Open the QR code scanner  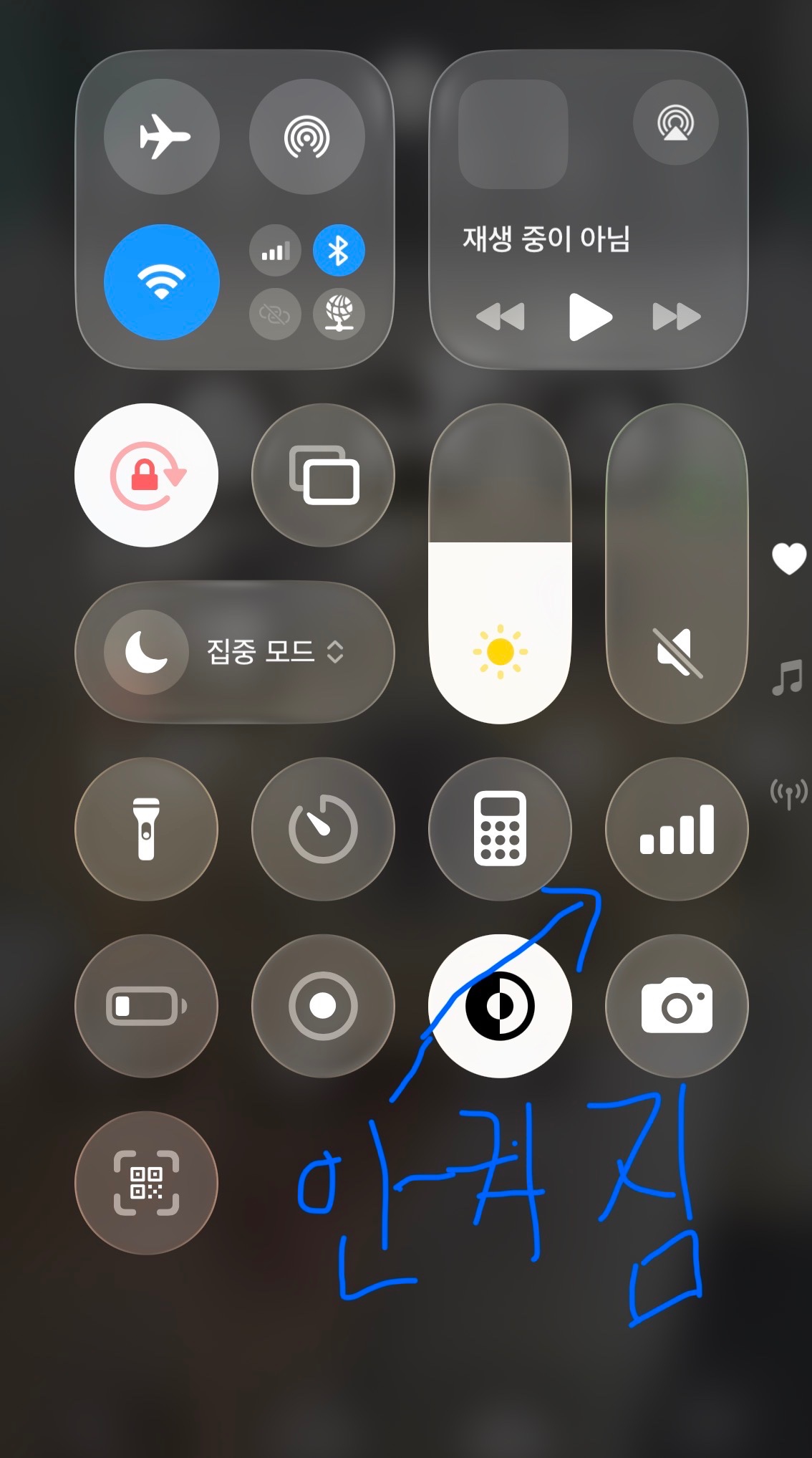click(146, 1183)
